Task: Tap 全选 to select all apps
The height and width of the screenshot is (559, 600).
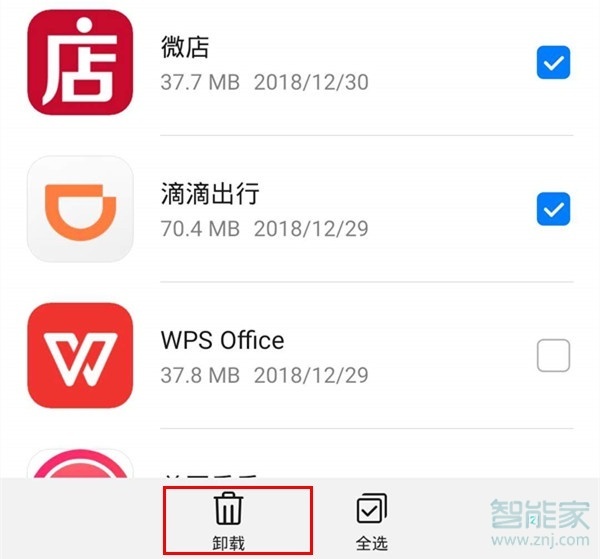Action: (371, 520)
